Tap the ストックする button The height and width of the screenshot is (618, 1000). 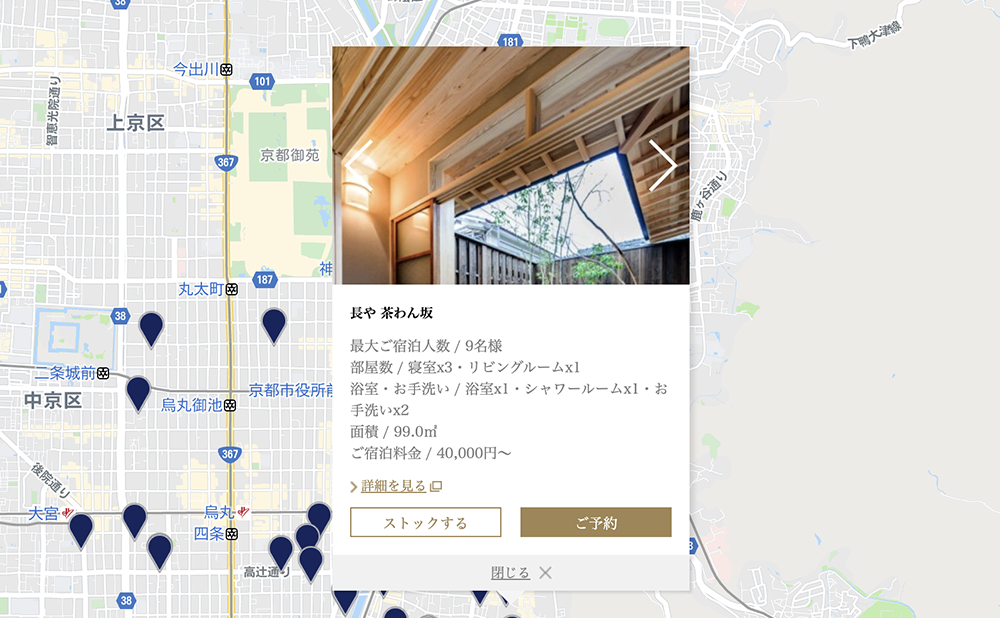[x=425, y=522]
